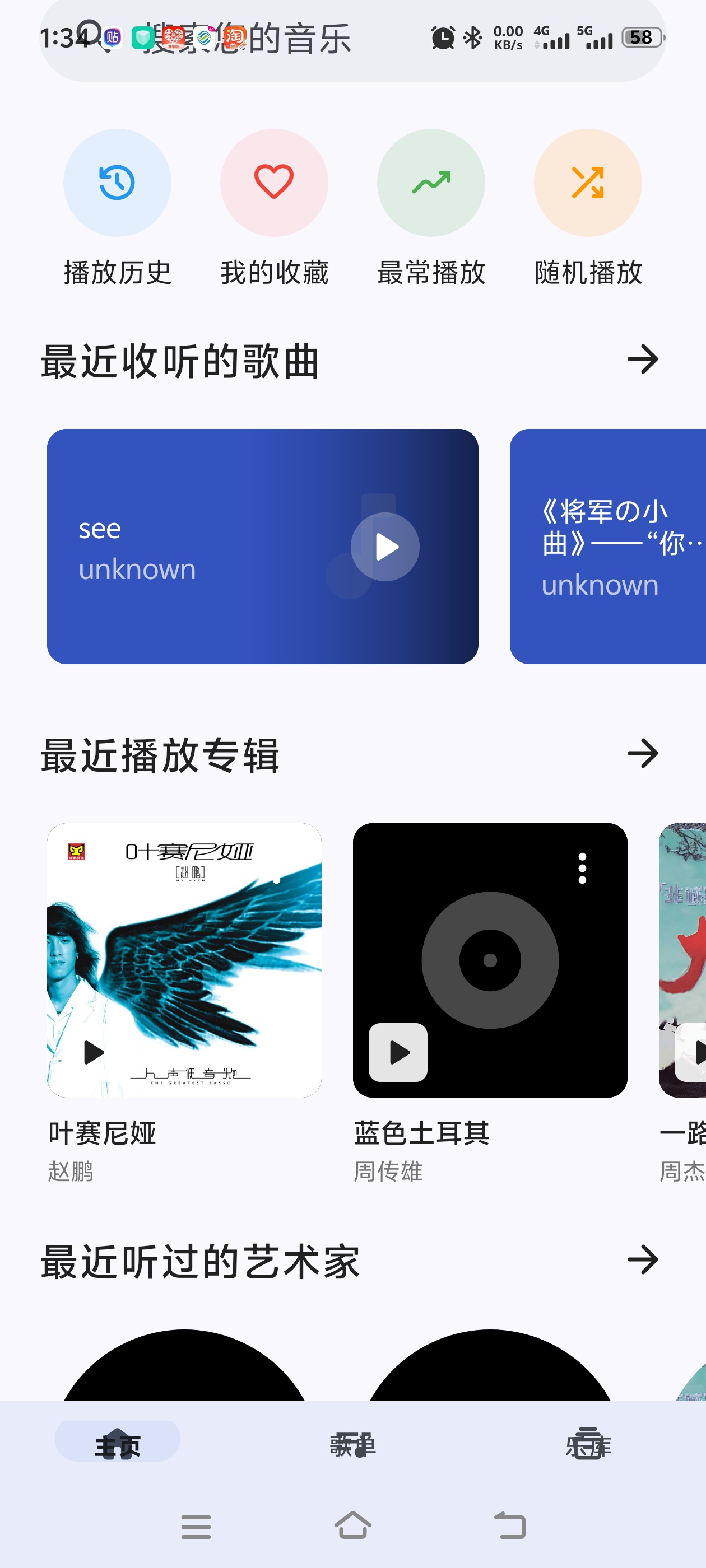Go to the system home screen
Screen dimensions: 706x1568
tap(352, 1527)
